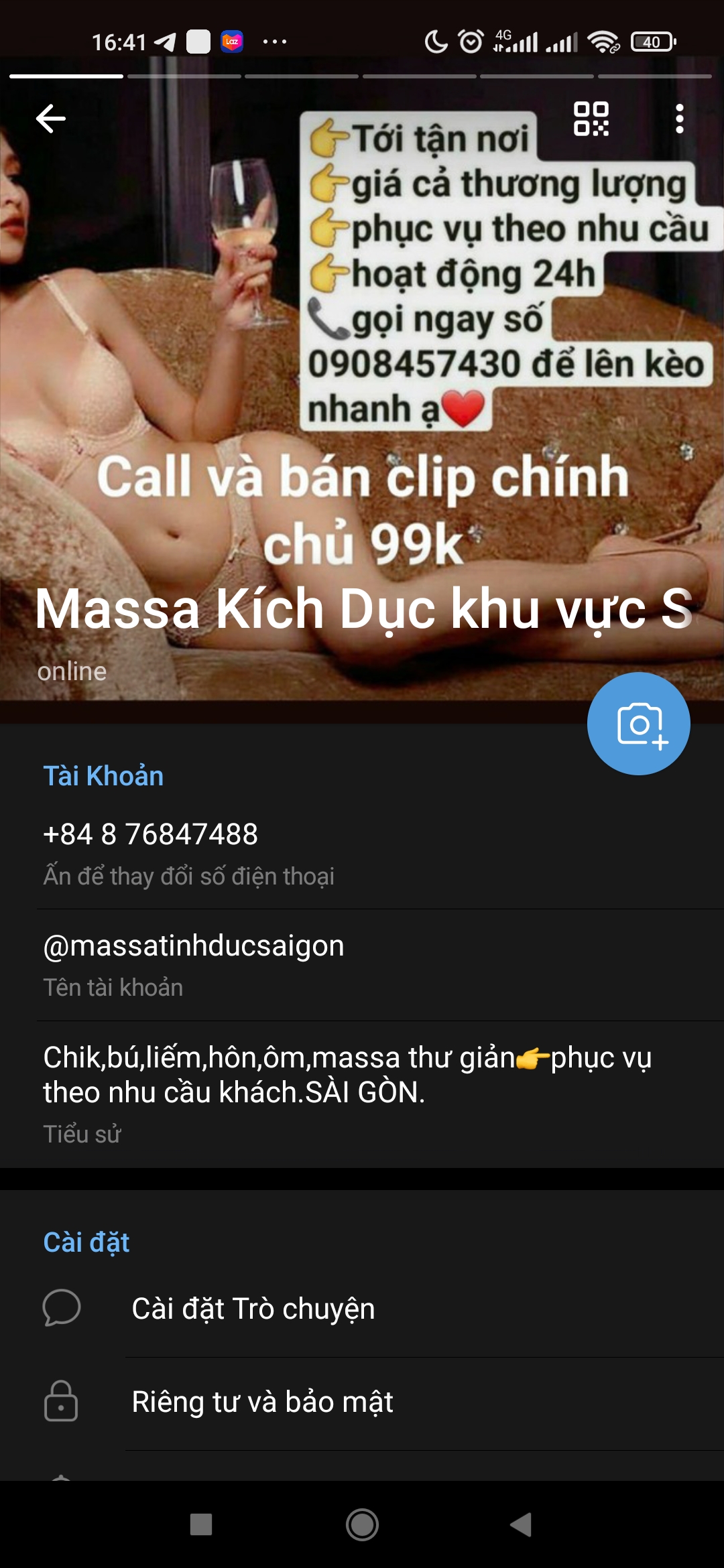The image size is (724, 1568).
Task: Tap the camera button to set a photo
Action: pos(639,724)
